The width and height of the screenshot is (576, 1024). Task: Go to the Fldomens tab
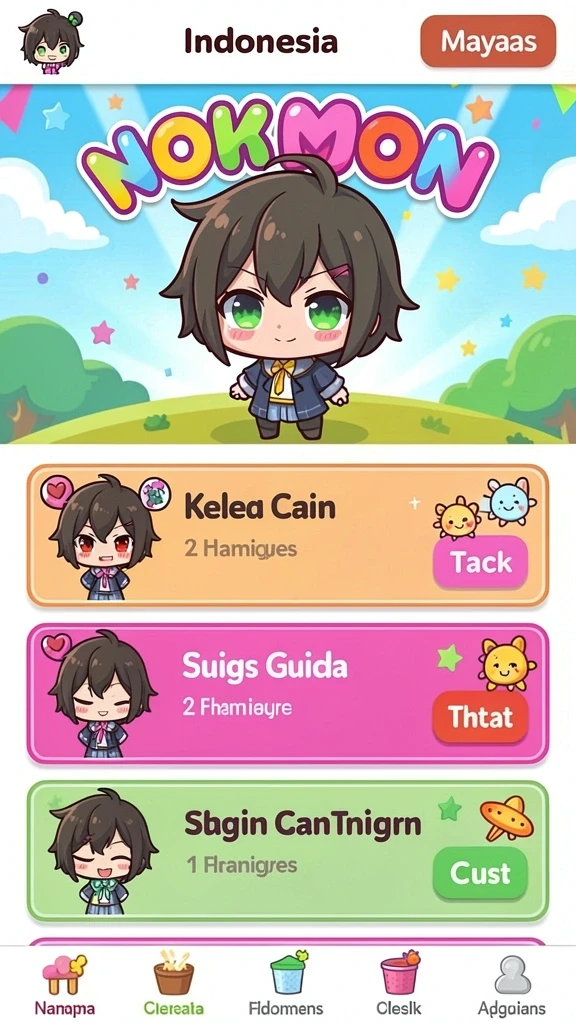[x=286, y=985]
